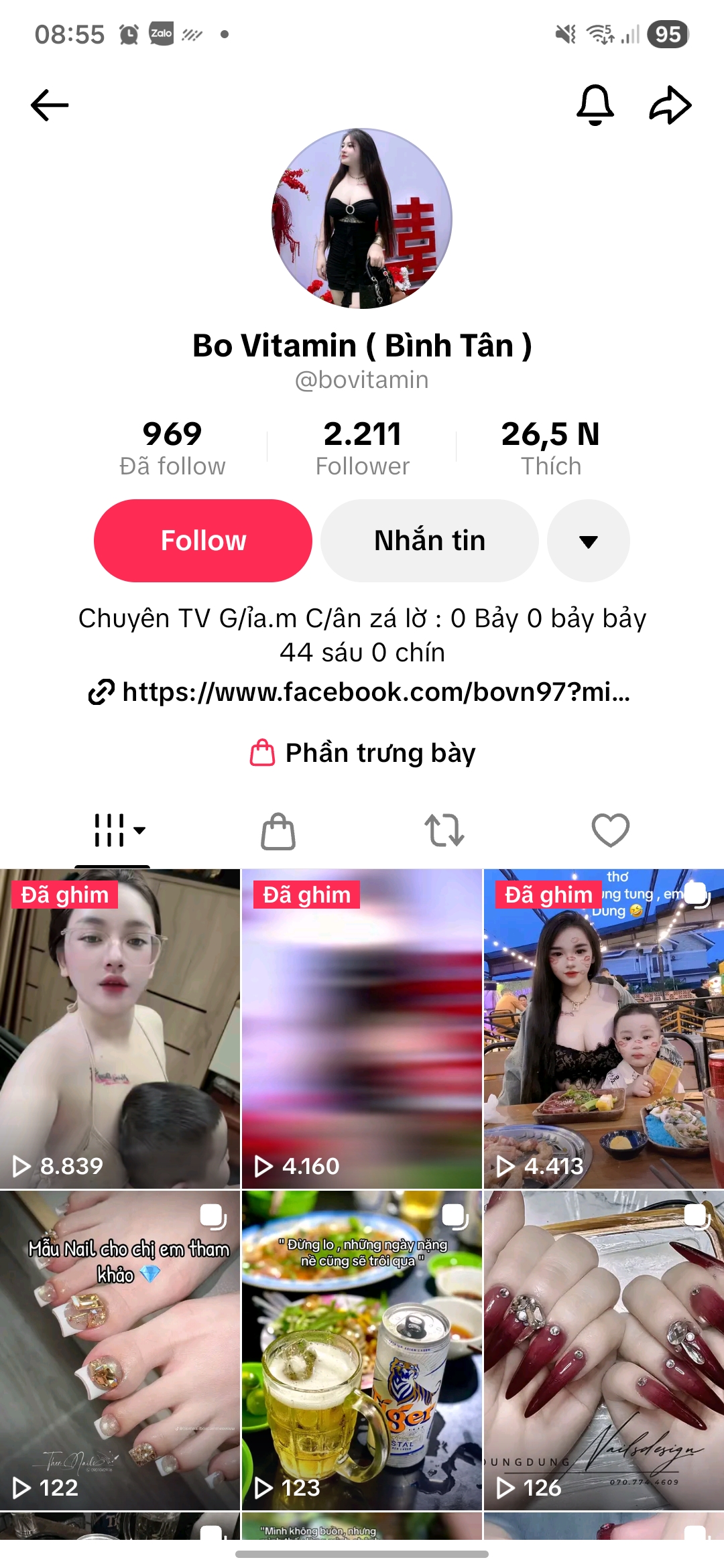View the 969 Đã follow list
Image resolution: width=724 pixels, height=1568 pixels.
click(172, 448)
